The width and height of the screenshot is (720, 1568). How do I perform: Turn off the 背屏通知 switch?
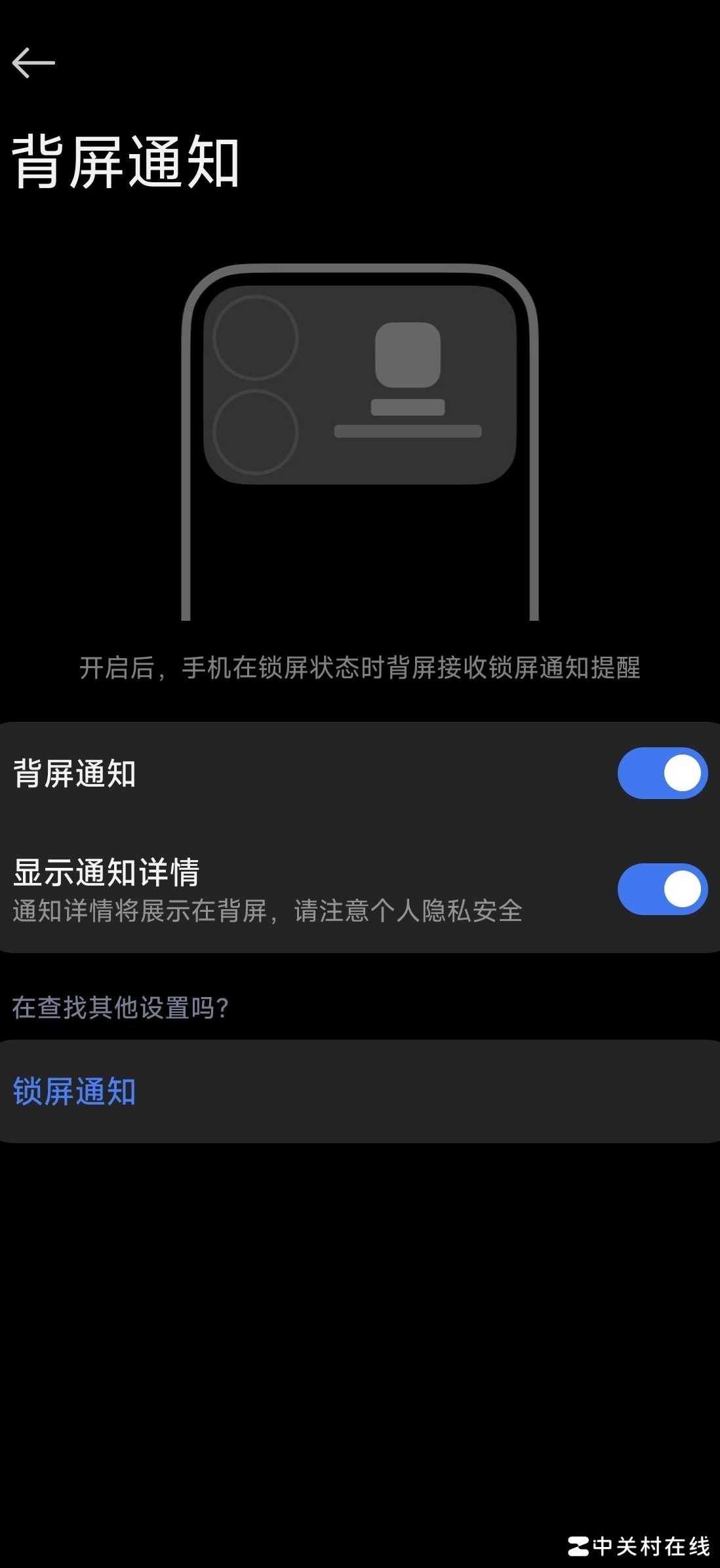(662, 773)
